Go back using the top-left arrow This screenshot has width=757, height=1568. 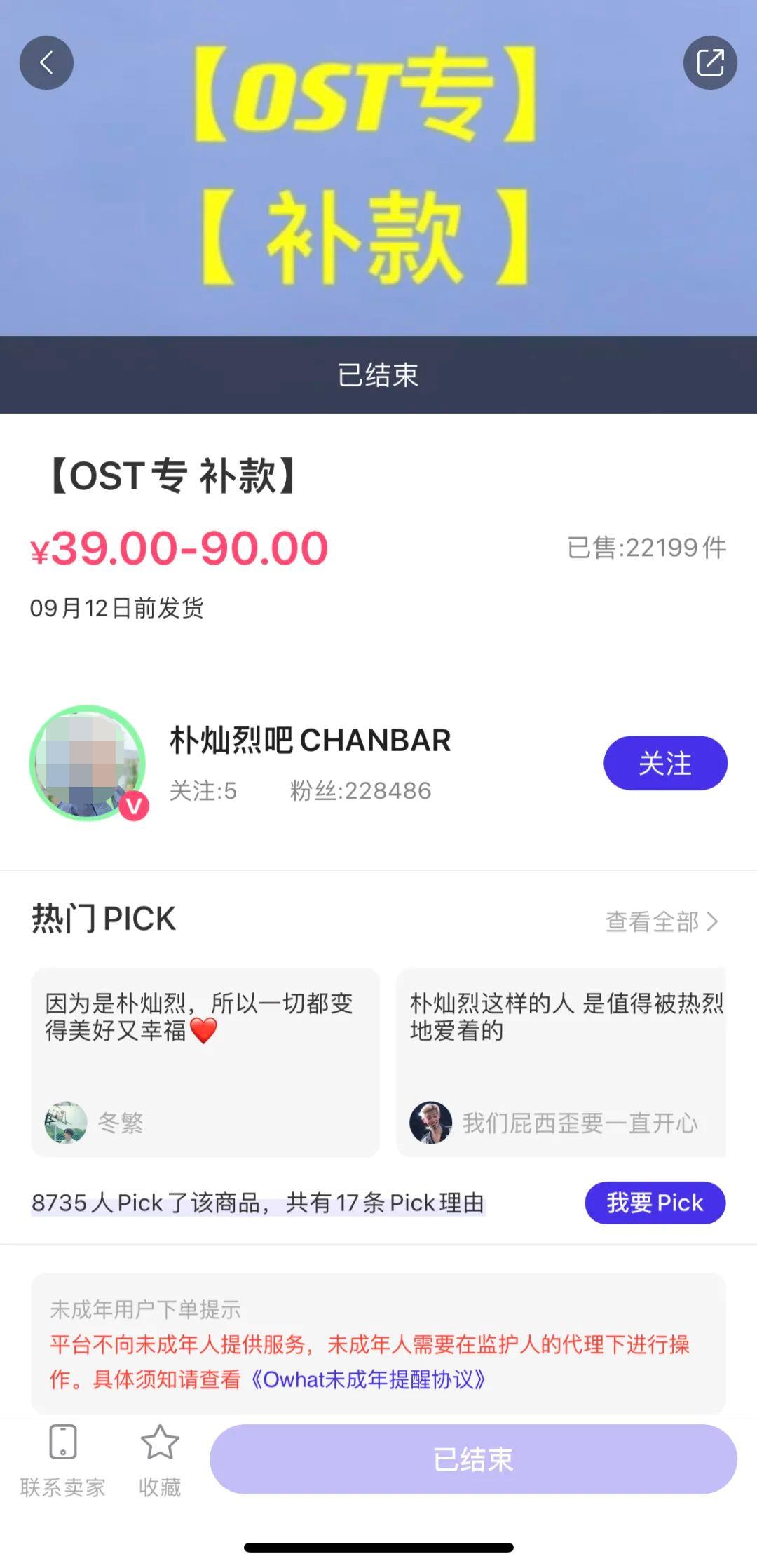[46, 63]
